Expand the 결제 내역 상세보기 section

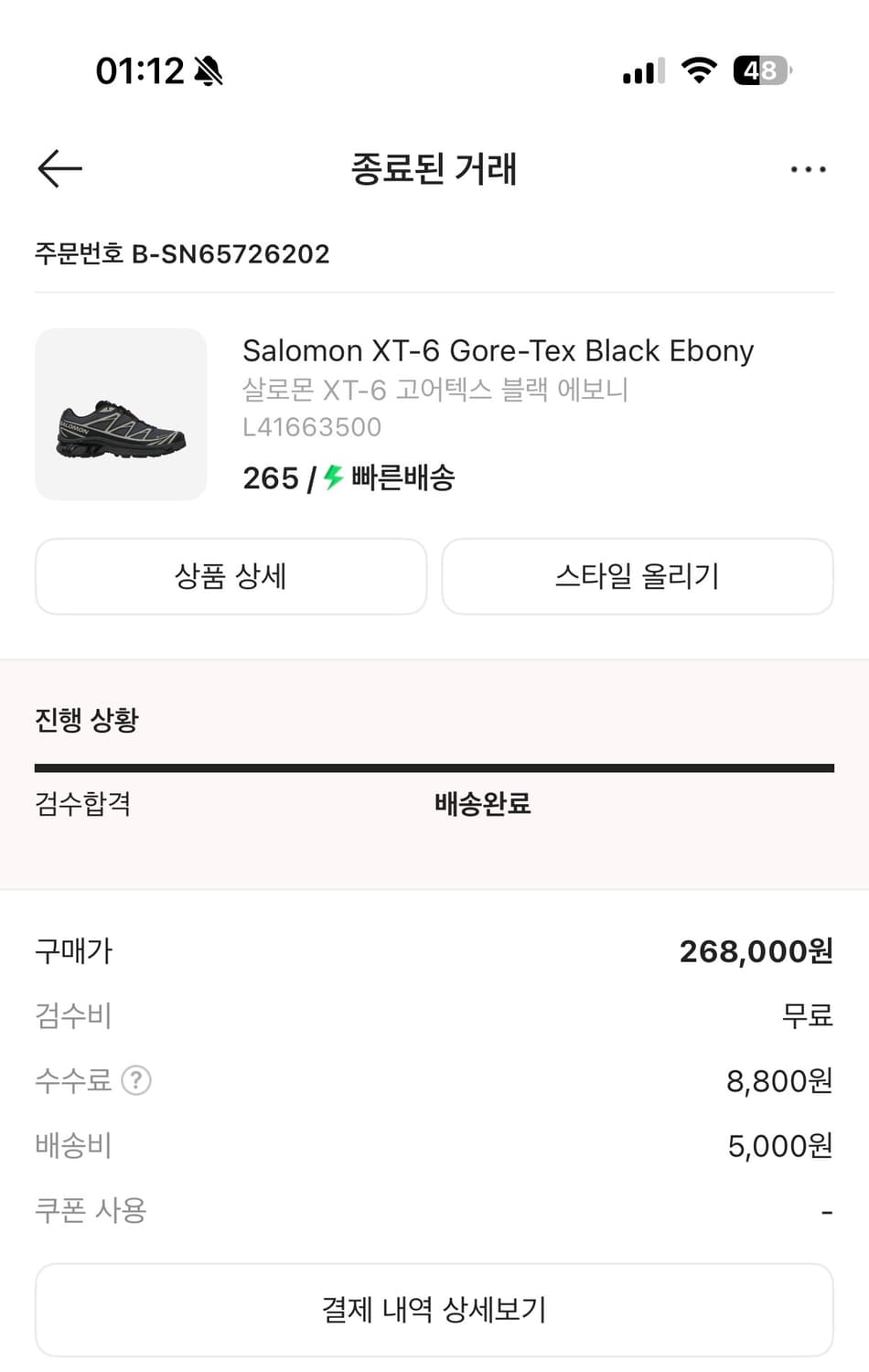(434, 1310)
